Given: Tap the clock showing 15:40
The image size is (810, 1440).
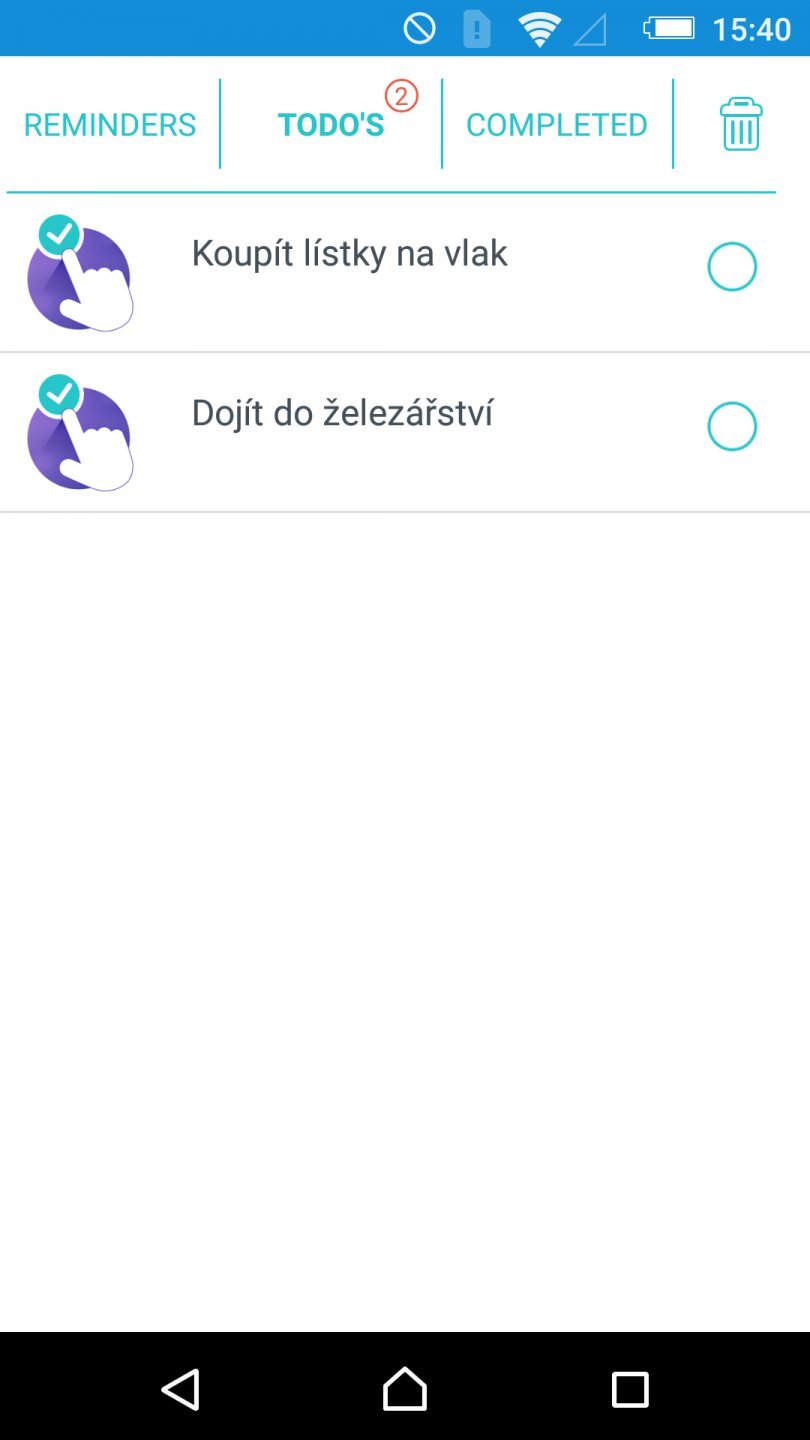Looking at the screenshot, I should pyautogui.click(x=752, y=27).
